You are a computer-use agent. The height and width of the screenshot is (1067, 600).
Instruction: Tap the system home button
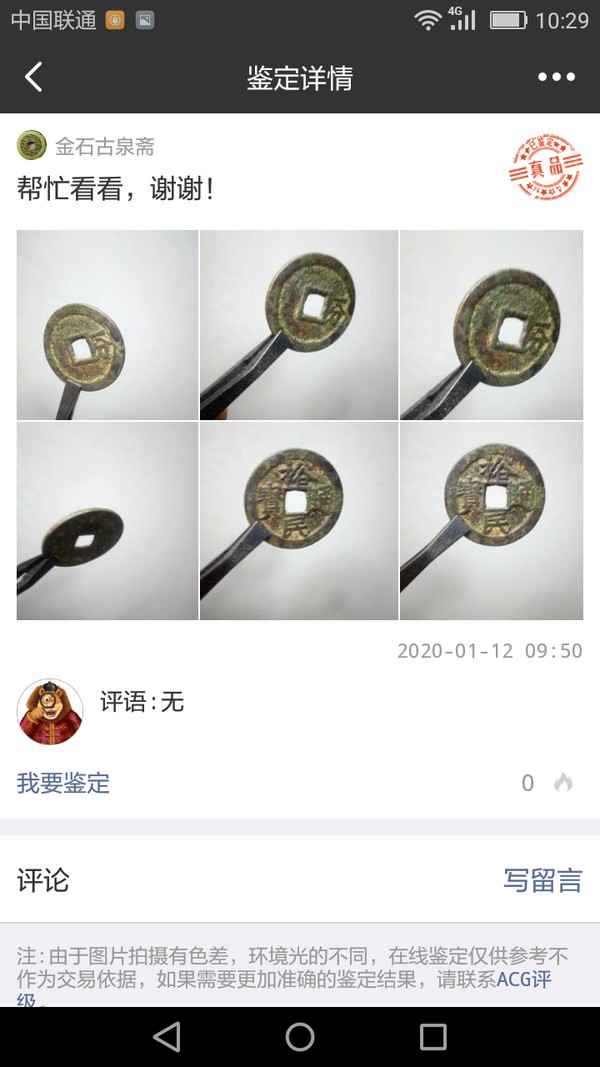pos(300,1037)
